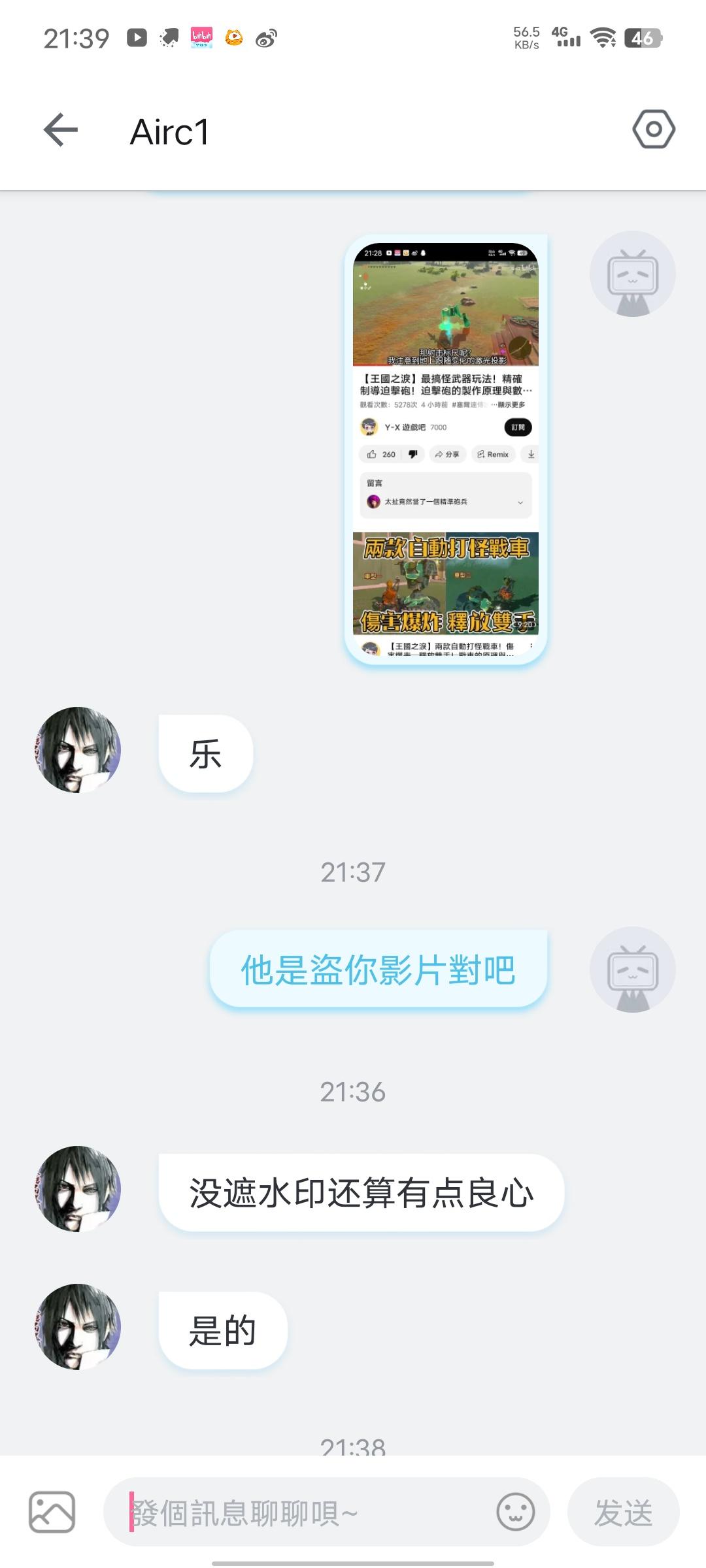Tap my avatar beside 他是盜你影片對吧
This screenshot has width=706, height=1568.
pos(632,970)
